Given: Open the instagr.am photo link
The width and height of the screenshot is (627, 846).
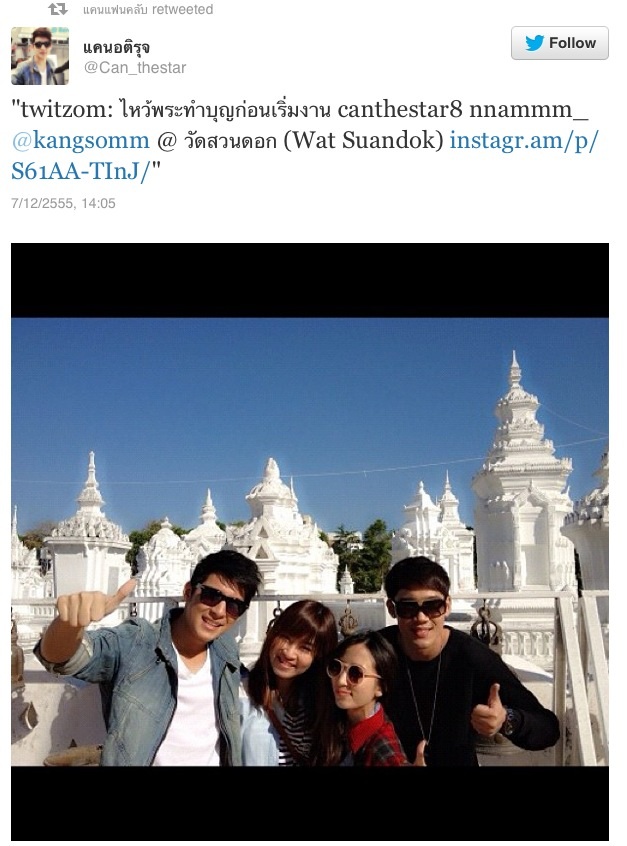Looking at the screenshot, I should 523,141.
